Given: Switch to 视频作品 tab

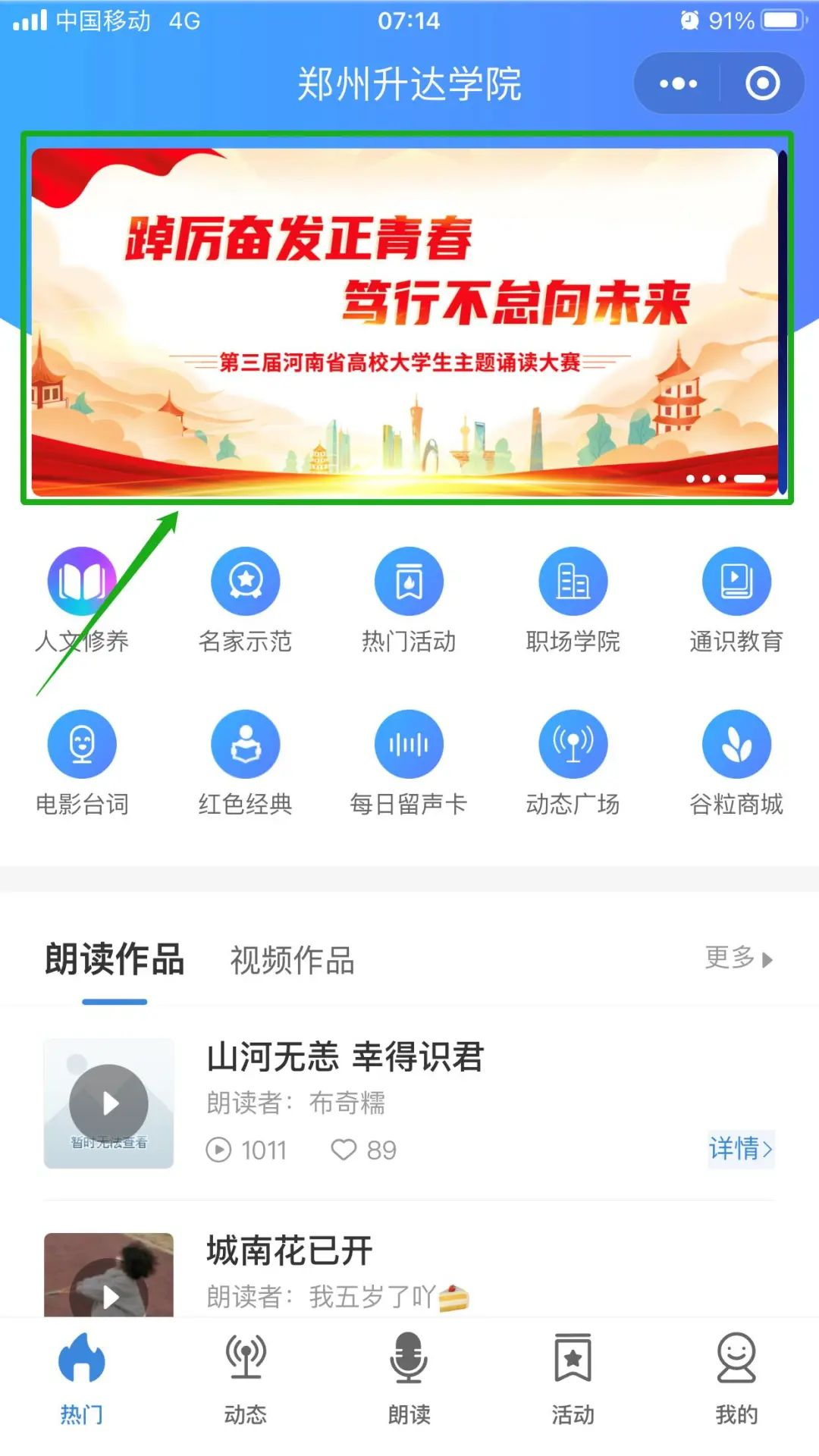Looking at the screenshot, I should coord(292,960).
